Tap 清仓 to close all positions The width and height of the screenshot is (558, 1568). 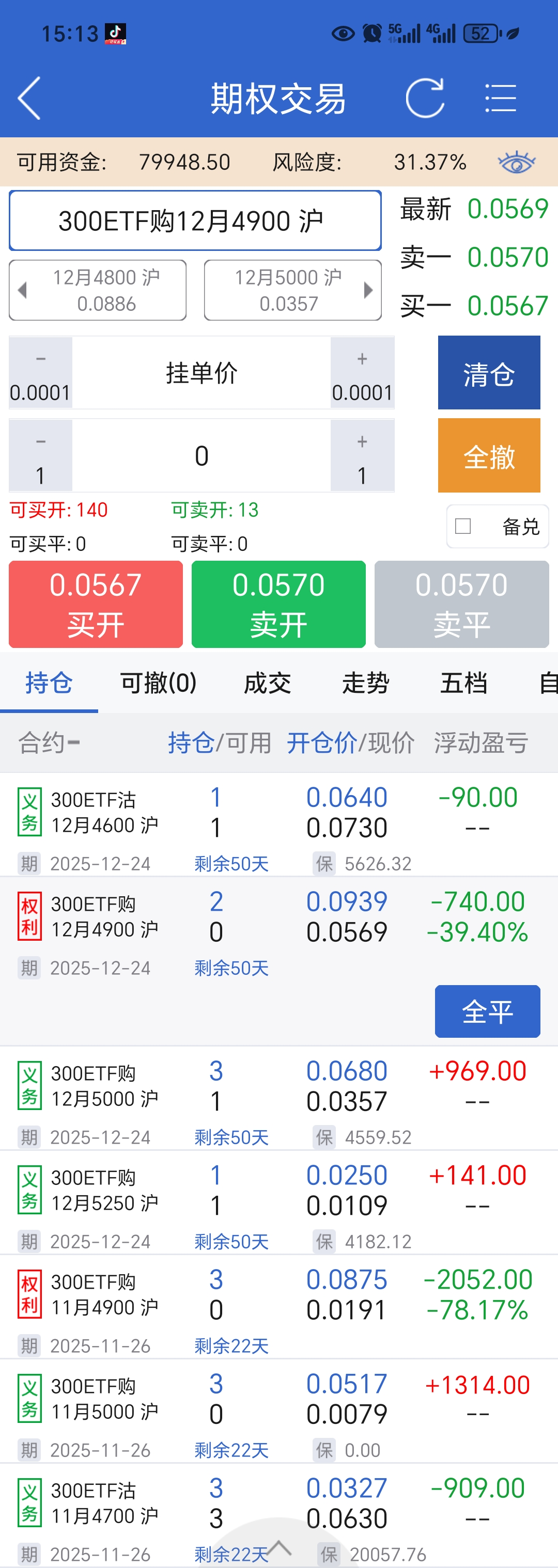point(489,373)
